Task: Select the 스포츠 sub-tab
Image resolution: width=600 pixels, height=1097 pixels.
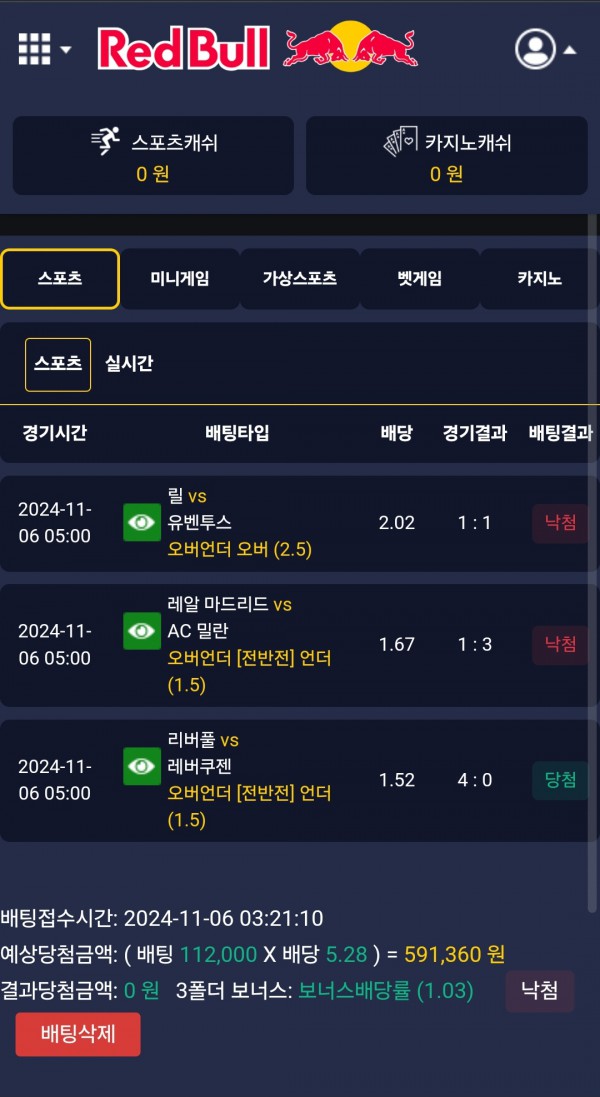Action: 58,364
